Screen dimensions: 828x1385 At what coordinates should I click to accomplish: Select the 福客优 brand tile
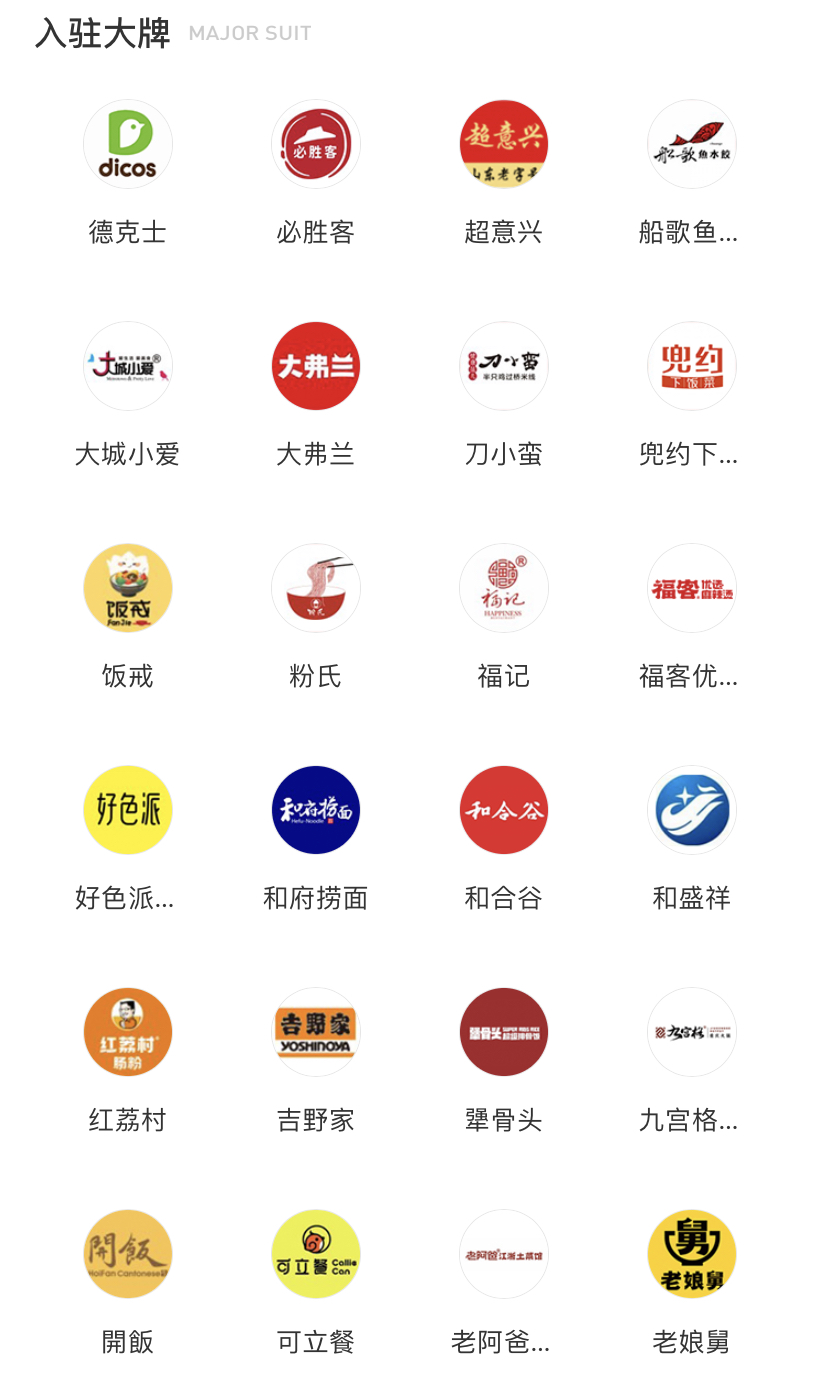(692, 588)
